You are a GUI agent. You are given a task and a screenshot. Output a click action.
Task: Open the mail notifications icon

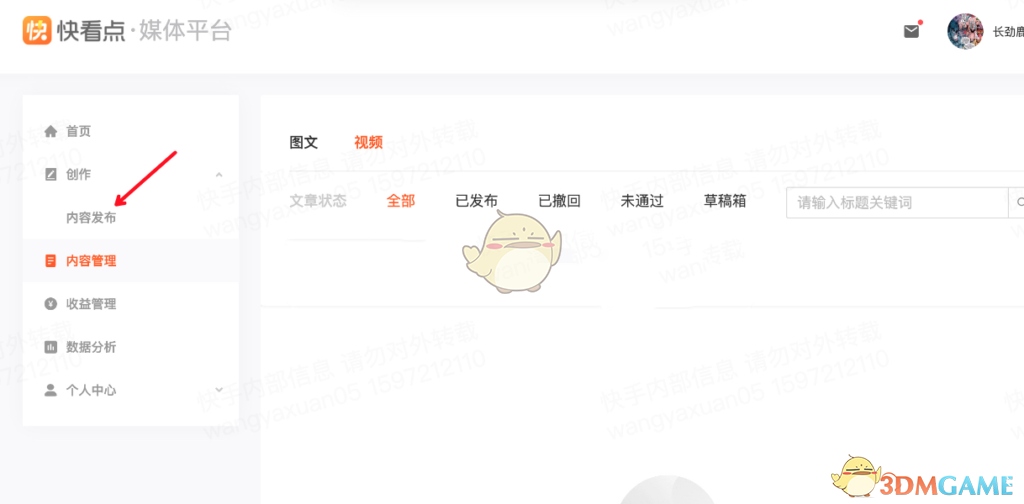911,31
